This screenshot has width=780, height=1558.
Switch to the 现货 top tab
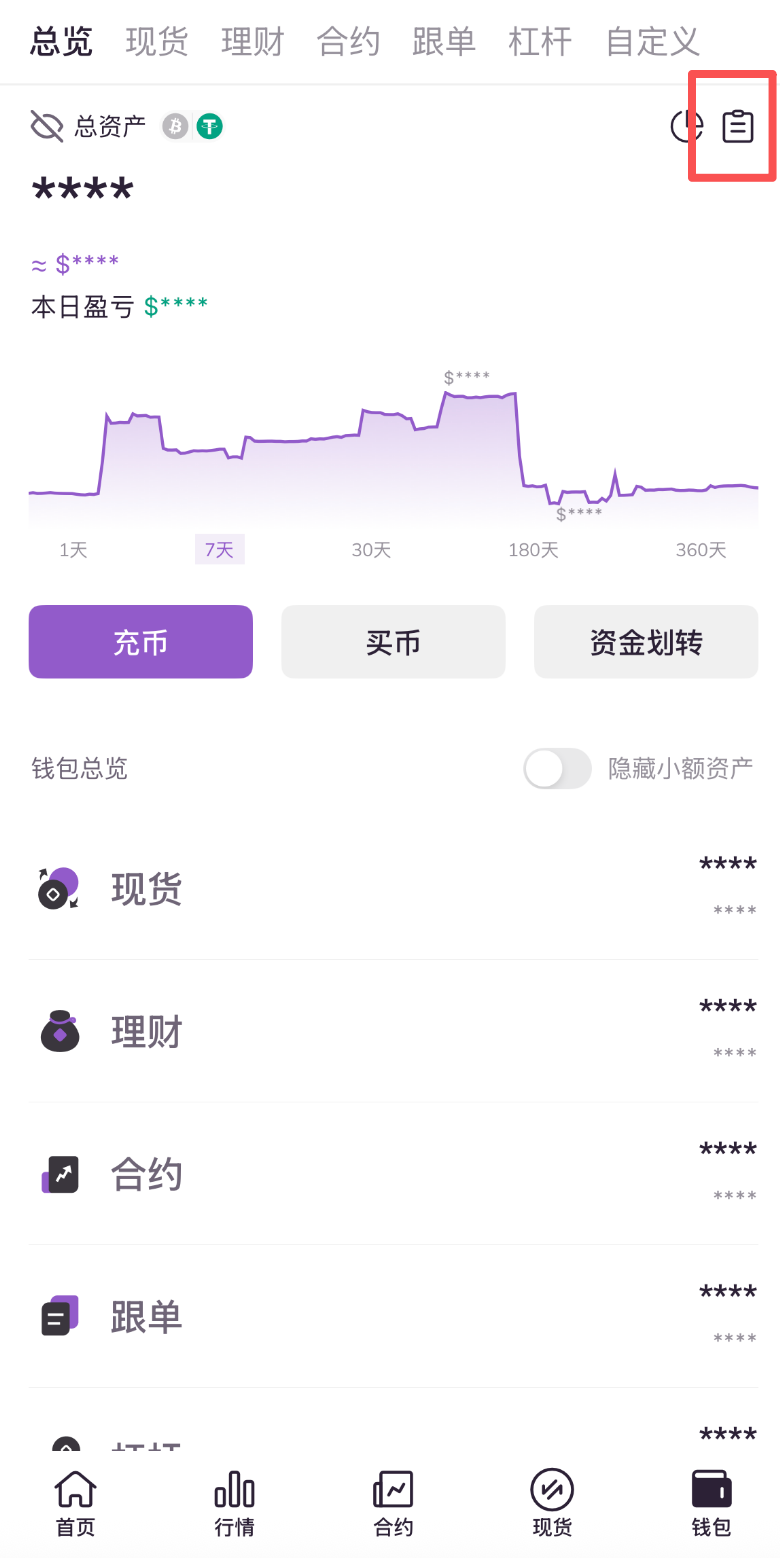[x=157, y=42]
